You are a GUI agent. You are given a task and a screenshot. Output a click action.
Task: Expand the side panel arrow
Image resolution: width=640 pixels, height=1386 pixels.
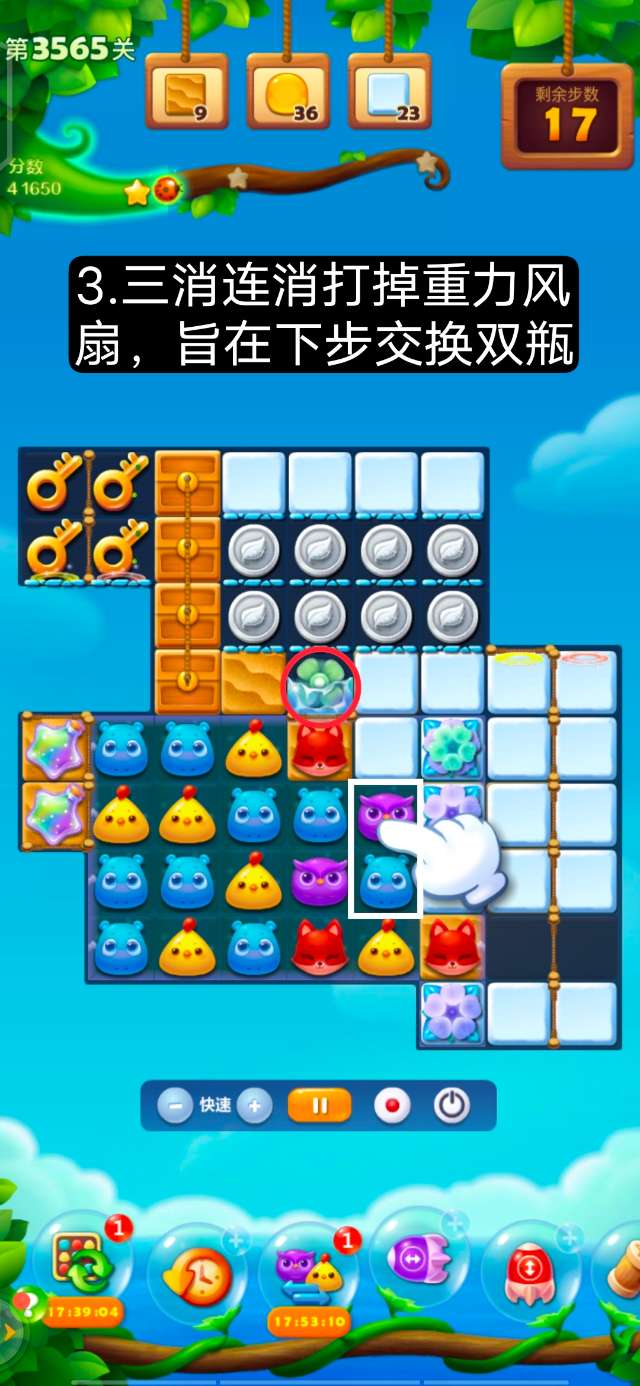pos(8,1332)
